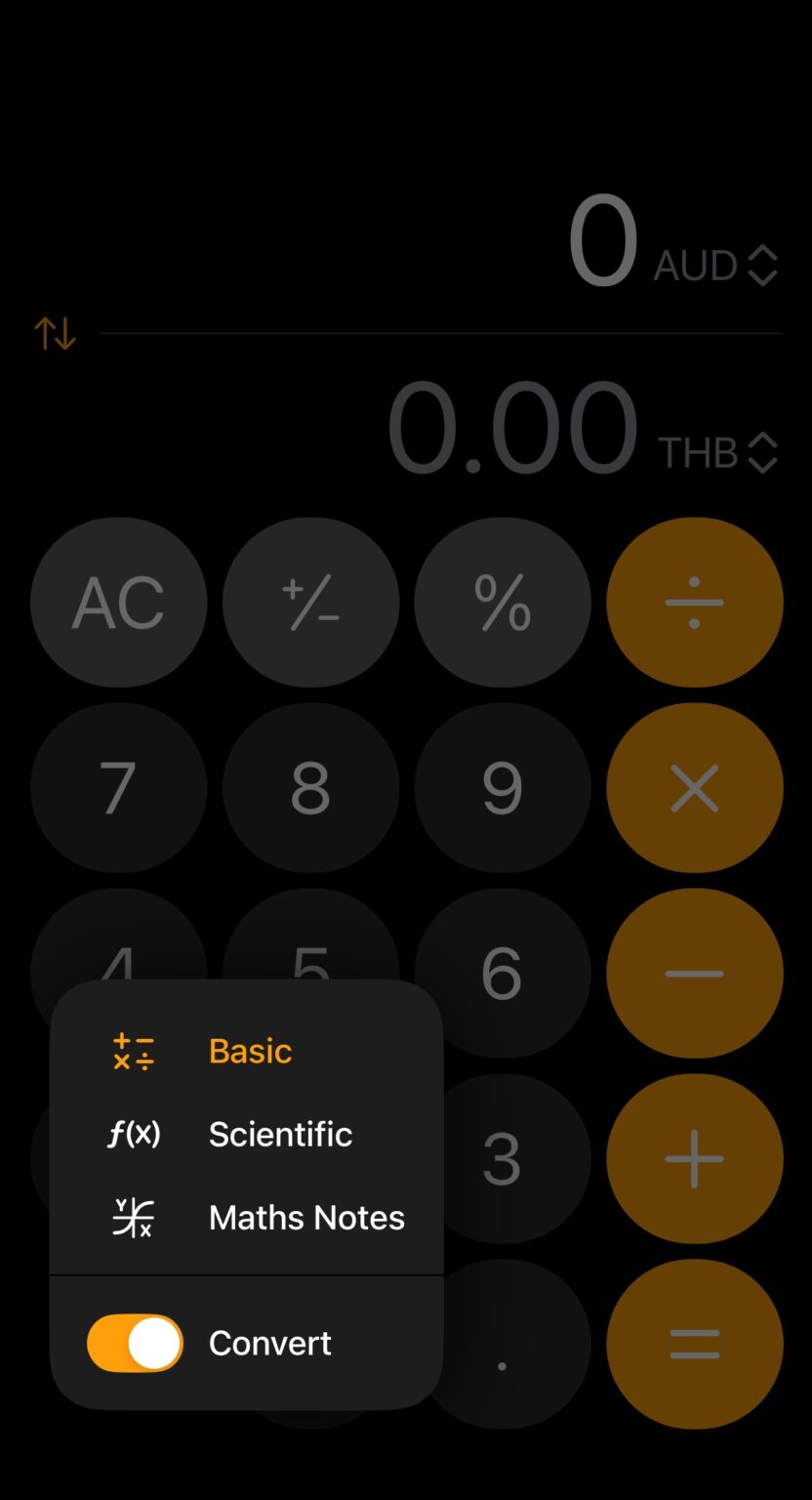
Task: Disable the Convert toggle
Action: point(134,1342)
